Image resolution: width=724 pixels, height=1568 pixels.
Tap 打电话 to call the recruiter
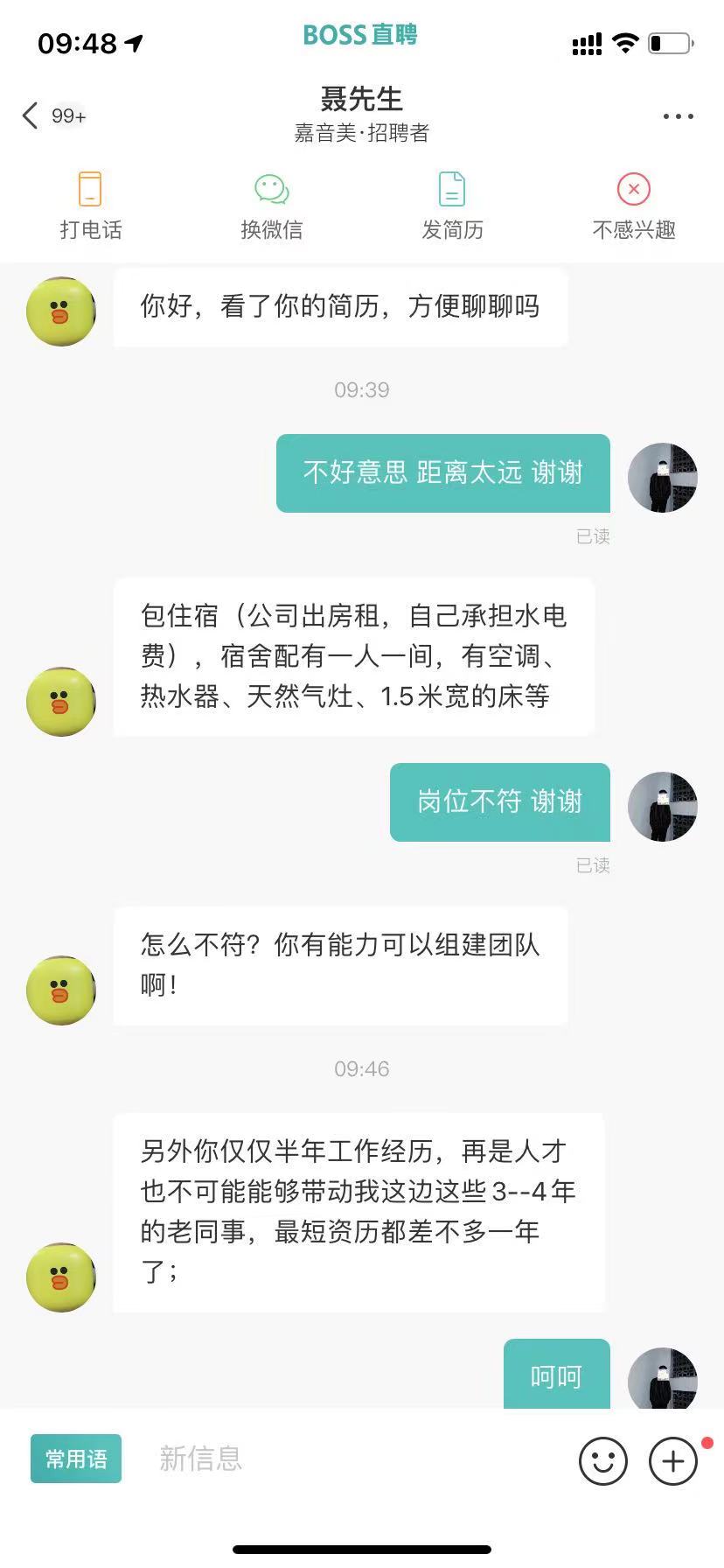[x=90, y=205]
